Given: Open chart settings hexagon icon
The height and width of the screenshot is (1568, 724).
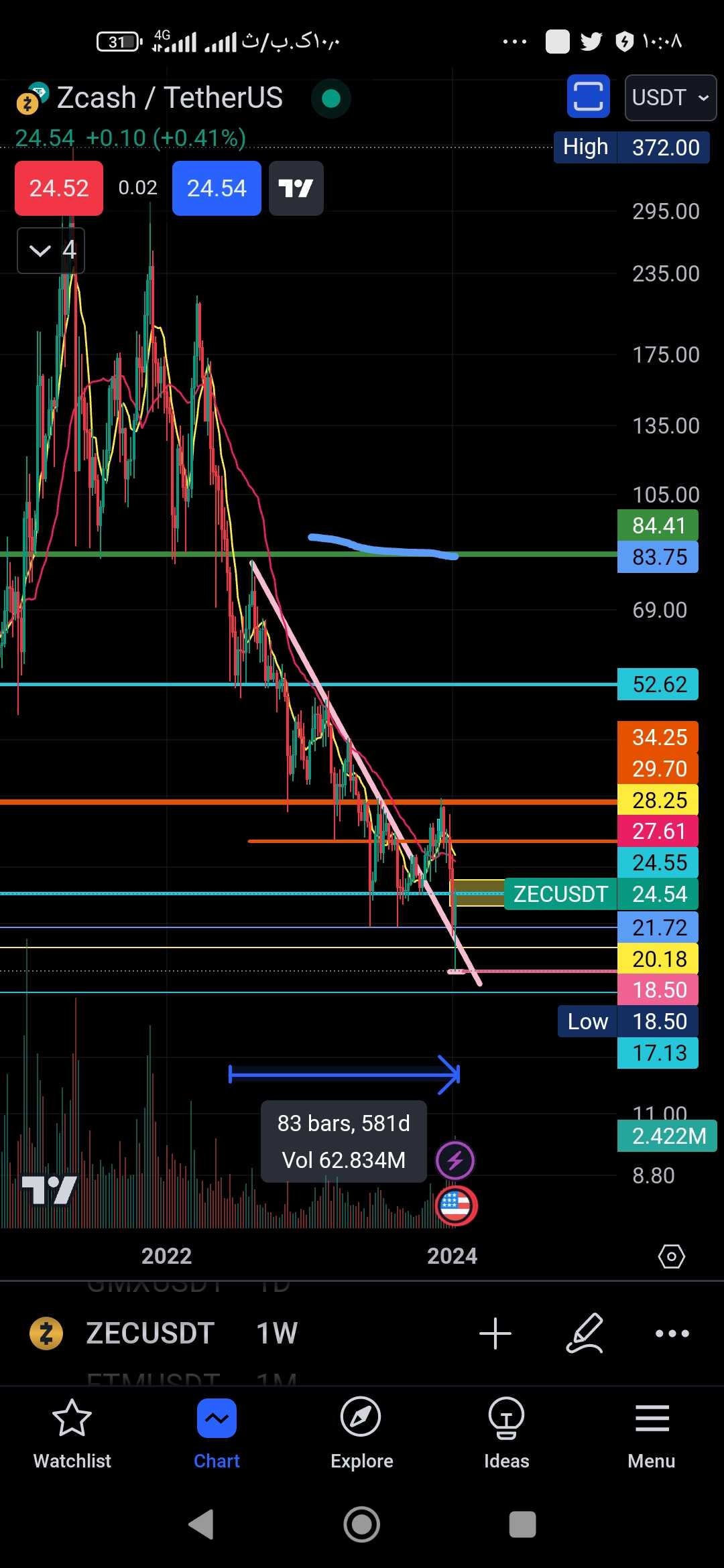Looking at the screenshot, I should 671,1256.
